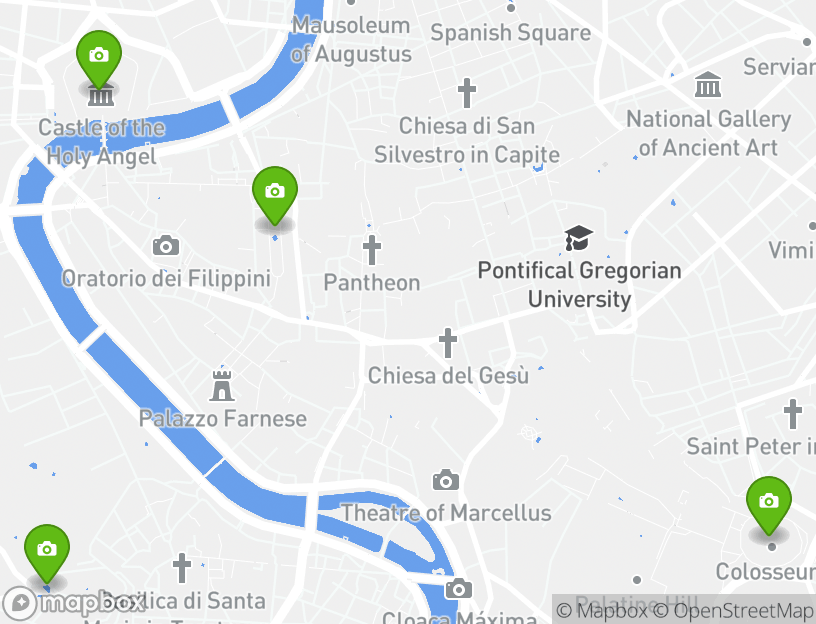Open the Mapbox attribution link

[601, 610]
